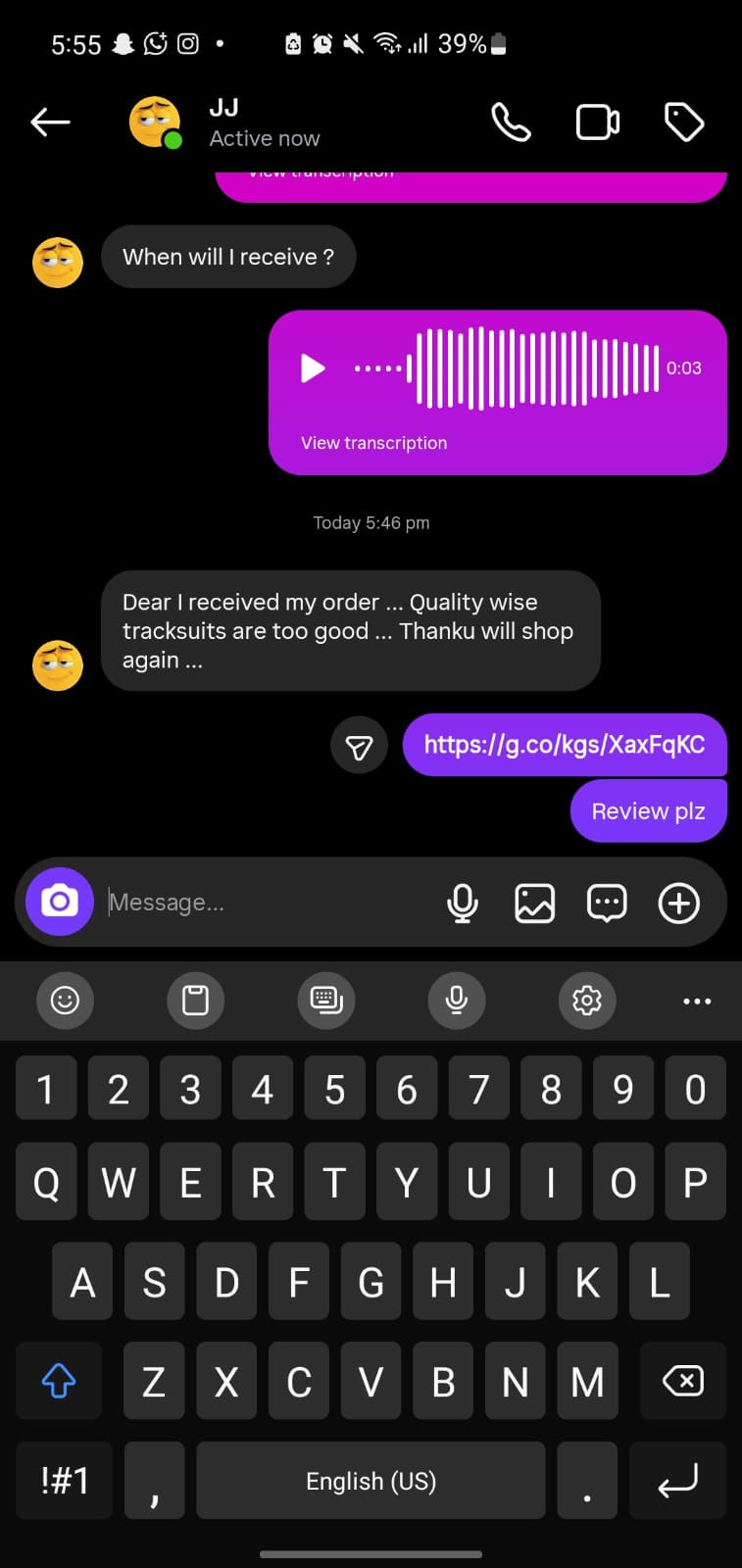Open the emoji panel on the keyboard toolbar

65,1001
